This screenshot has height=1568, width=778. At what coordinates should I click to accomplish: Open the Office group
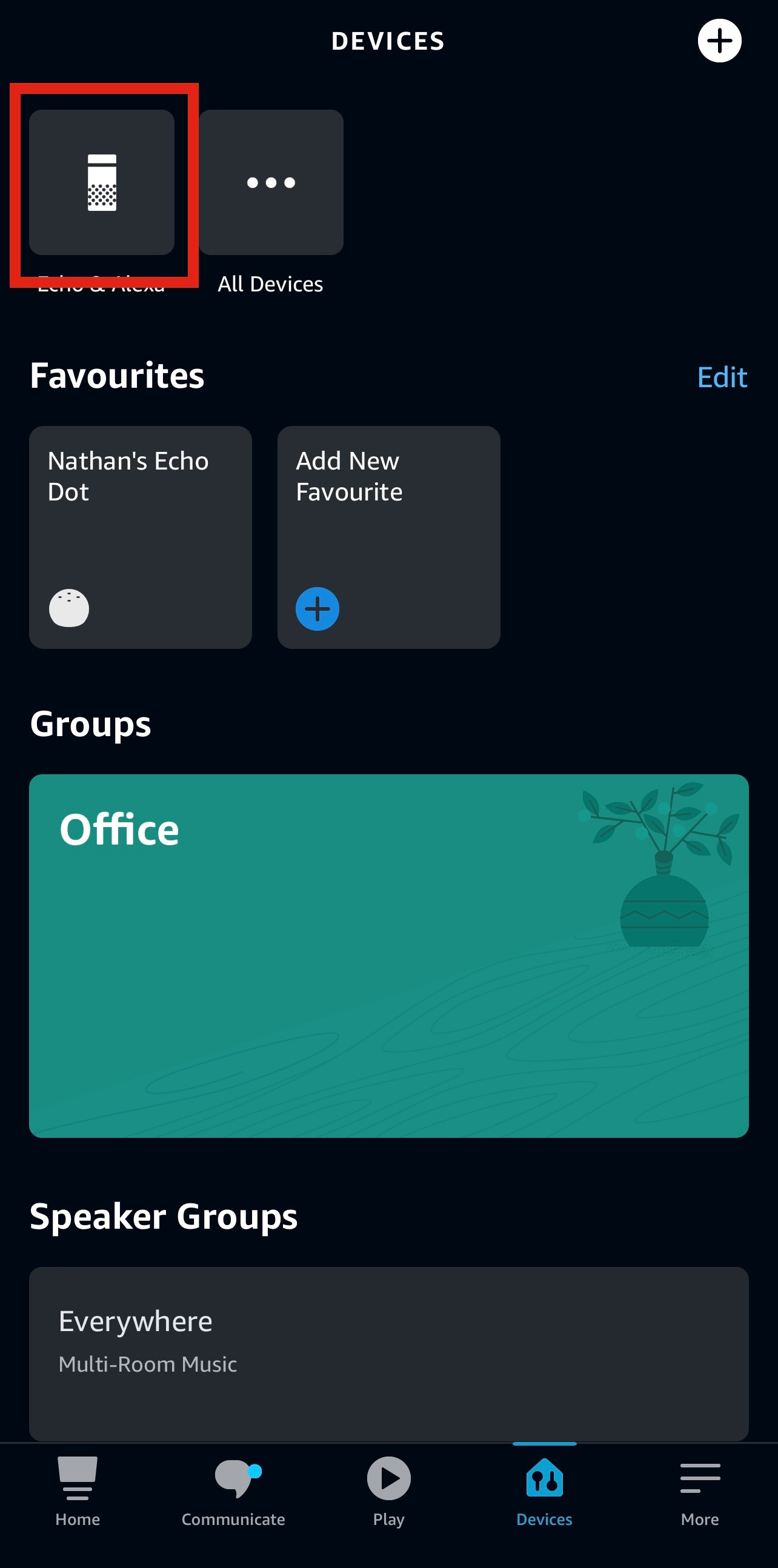pyautogui.click(x=388, y=955)
